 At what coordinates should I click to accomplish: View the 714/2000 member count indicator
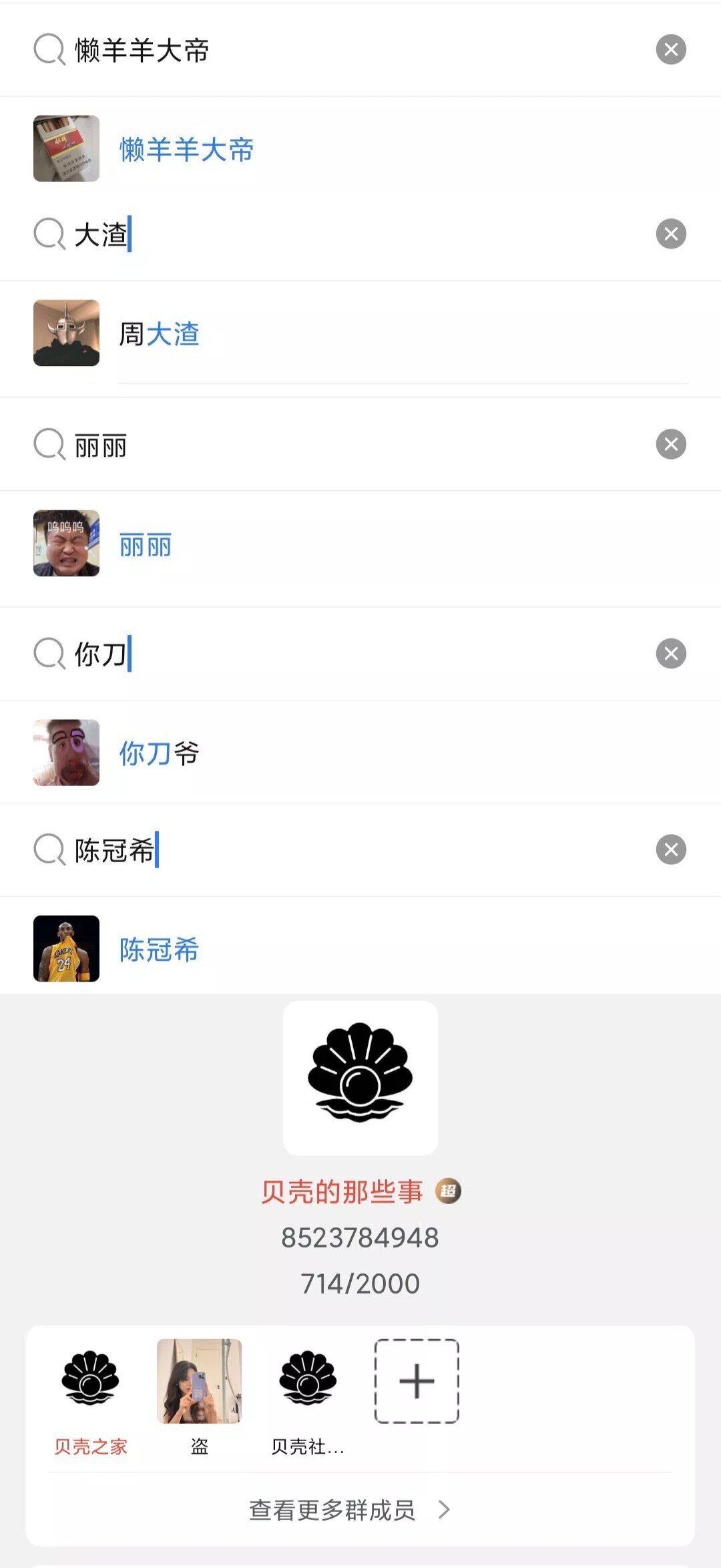pos(360,1283)
